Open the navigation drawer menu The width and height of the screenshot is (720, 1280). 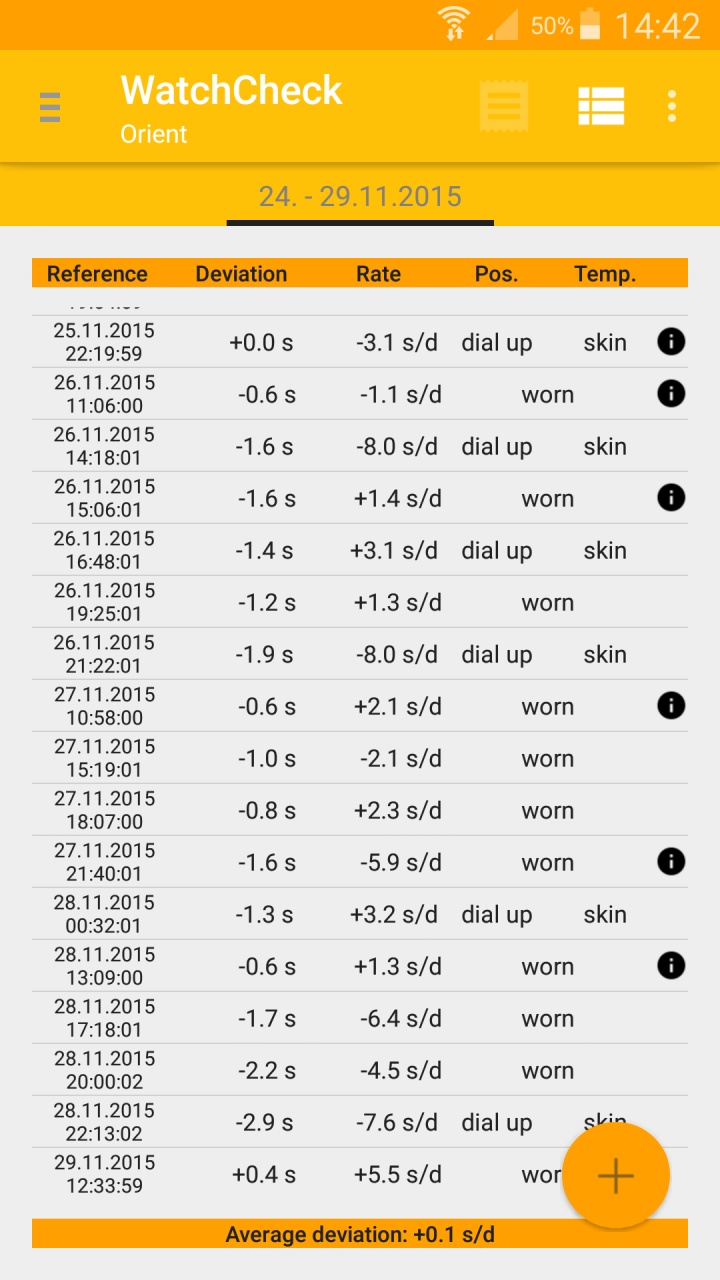[50, 107]
